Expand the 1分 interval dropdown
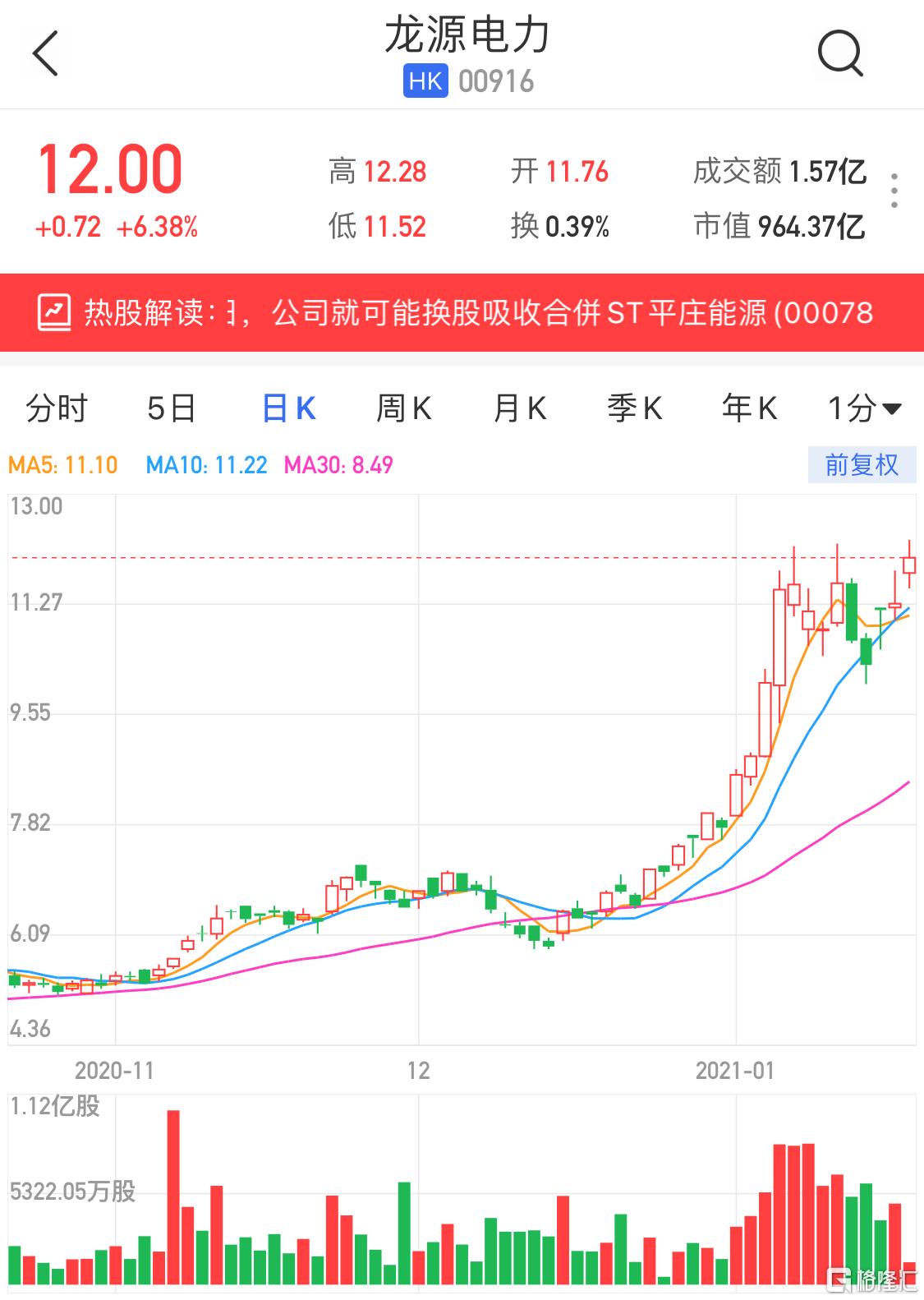This screenshot has width=924, height=1300. point(864,408)
